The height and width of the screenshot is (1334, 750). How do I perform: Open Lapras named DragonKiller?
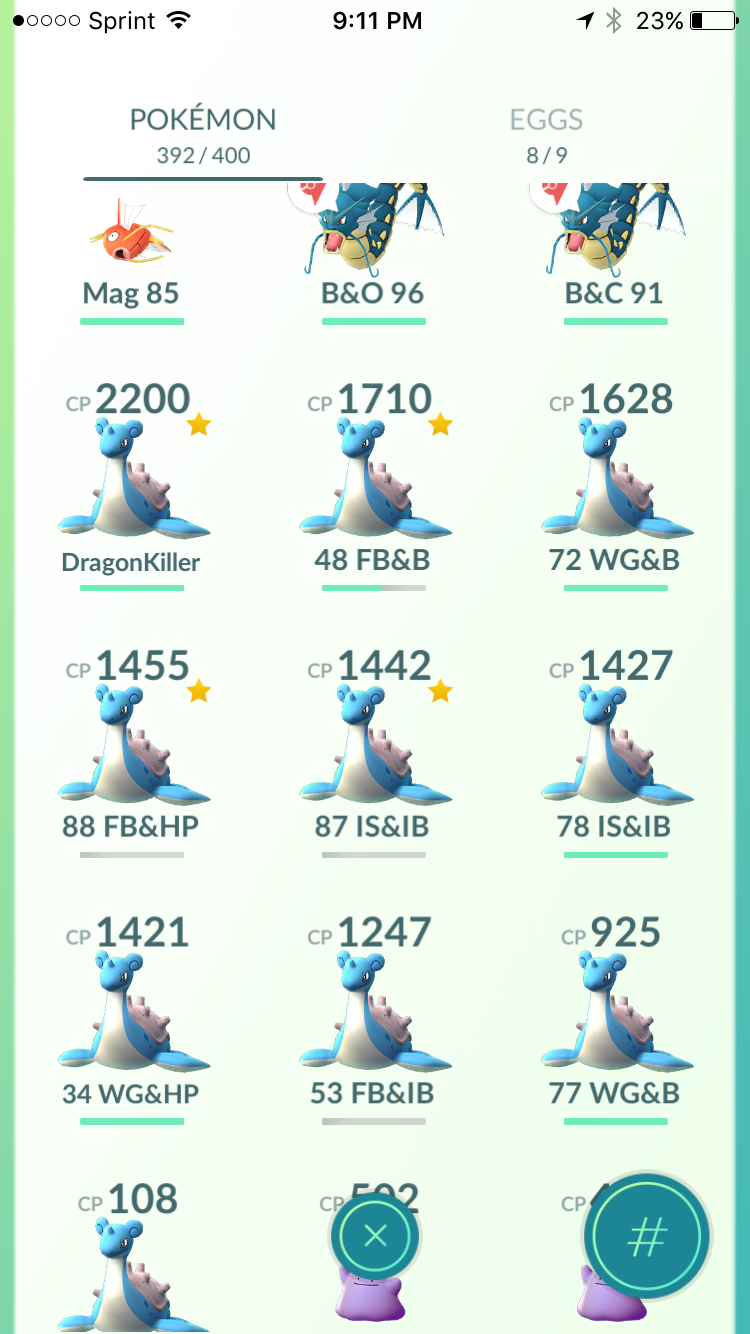(132, 484)
